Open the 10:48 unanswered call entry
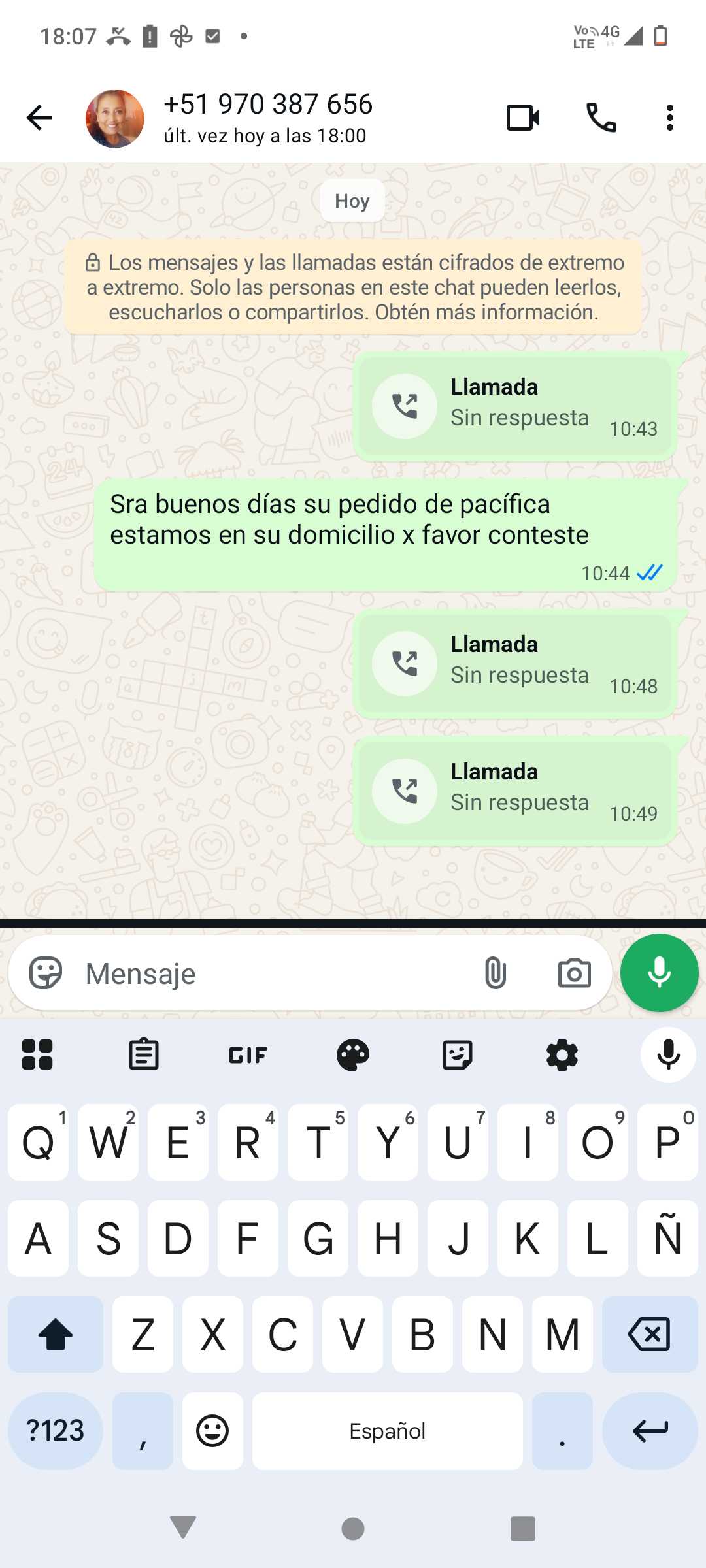The width and height of the screenshot is (706, 1568). coord(515,663)
